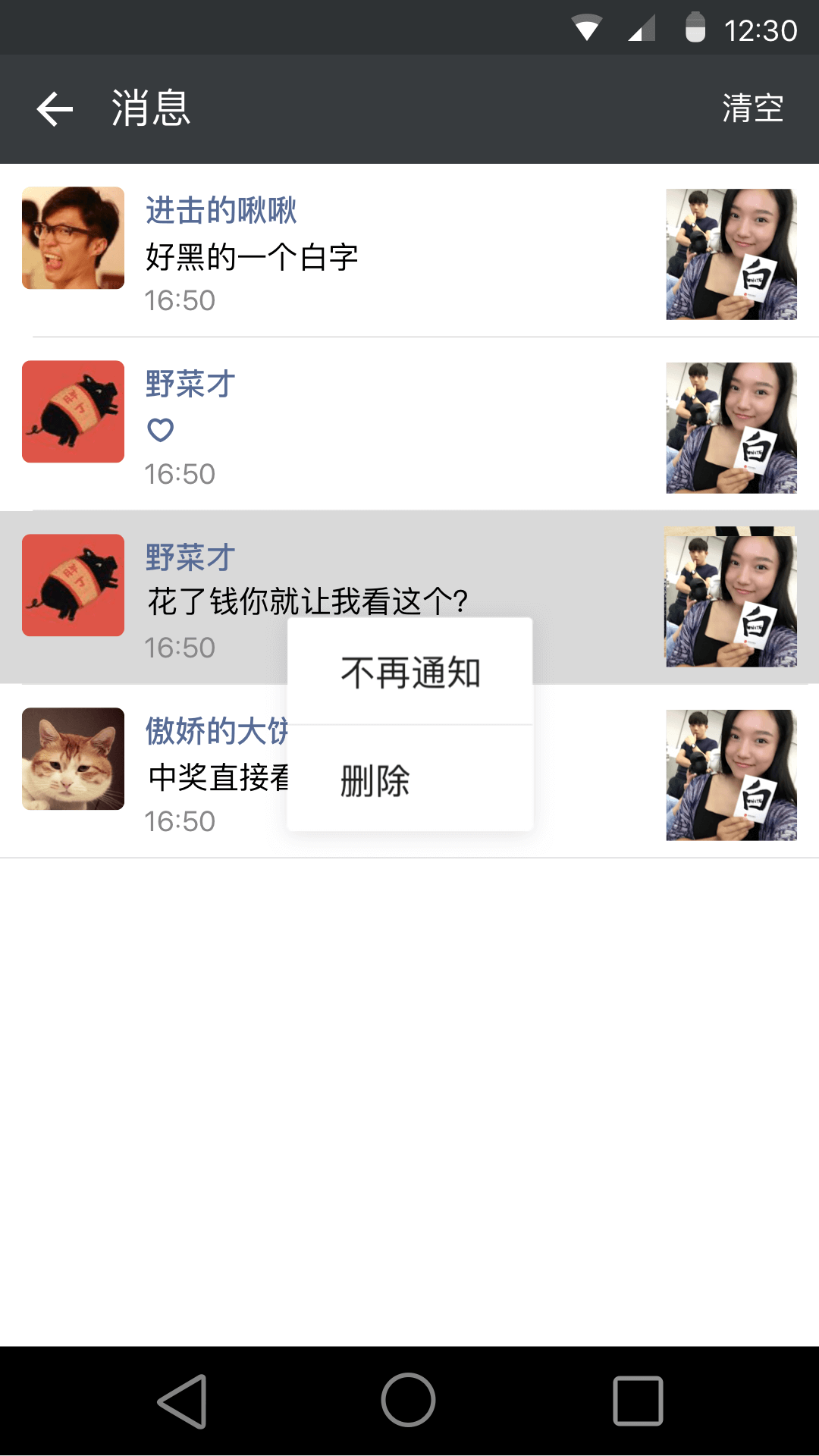
Task: Tap the cat avatar of 傲娇的大饼
Action: point(73,759)
